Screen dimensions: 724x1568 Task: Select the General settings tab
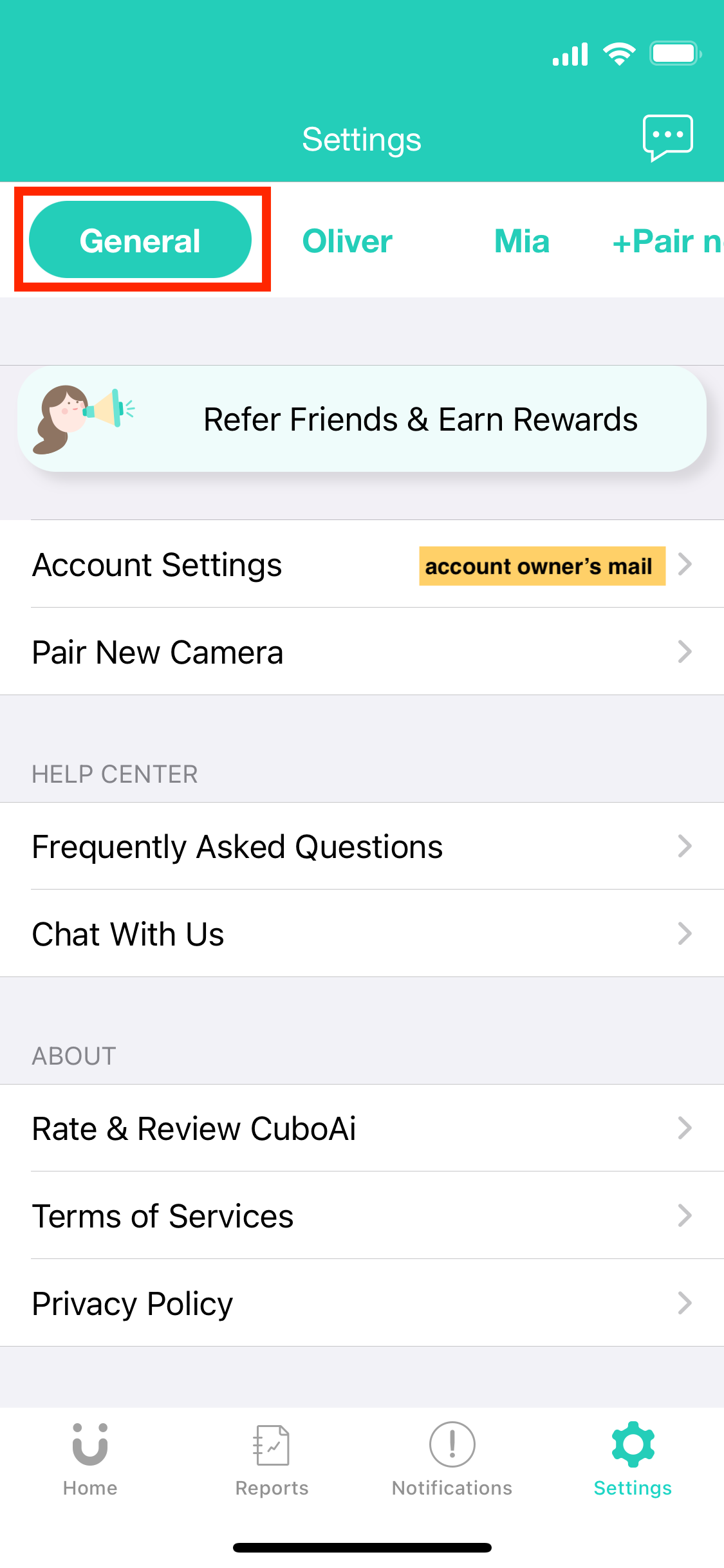tap(140, 240)
